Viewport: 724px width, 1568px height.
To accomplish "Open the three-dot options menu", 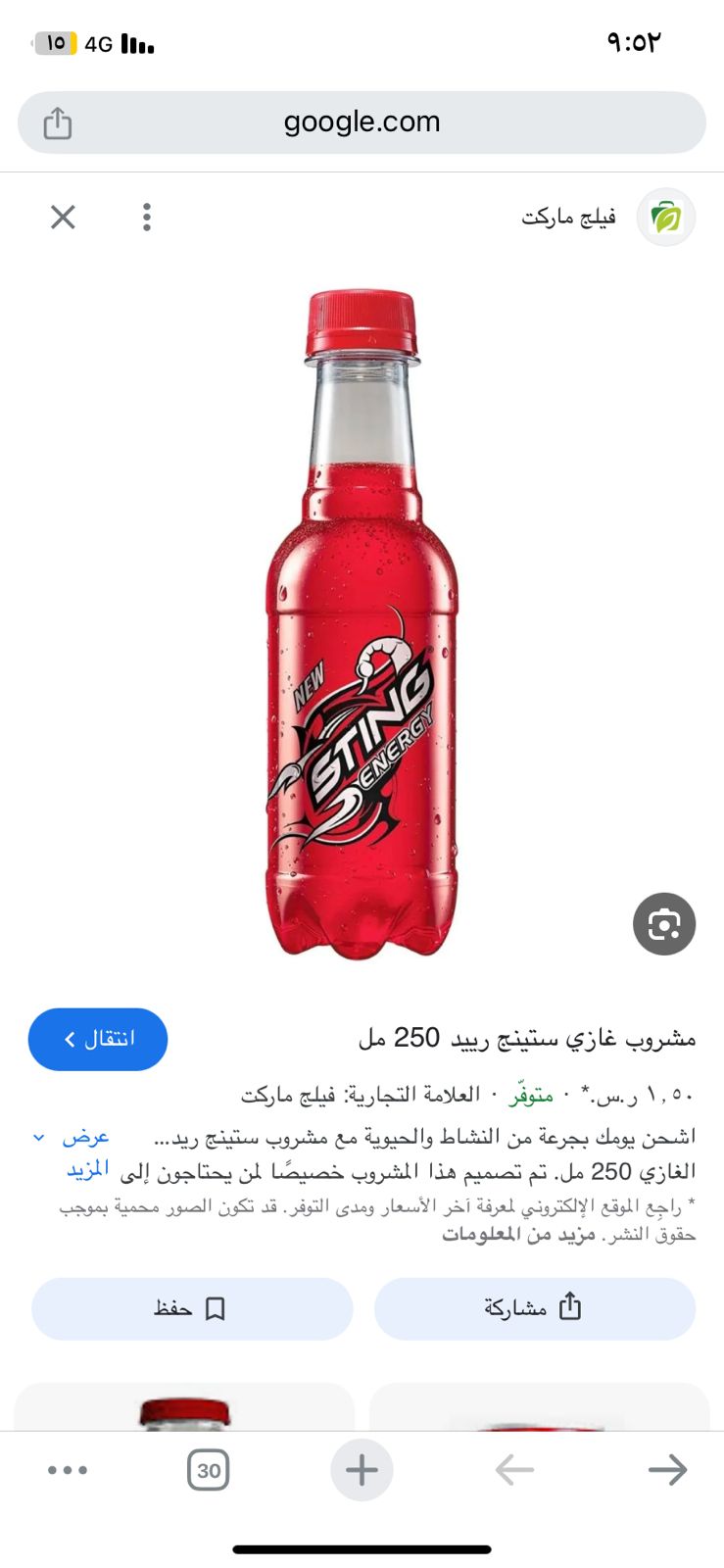I will tap(146, 217).
